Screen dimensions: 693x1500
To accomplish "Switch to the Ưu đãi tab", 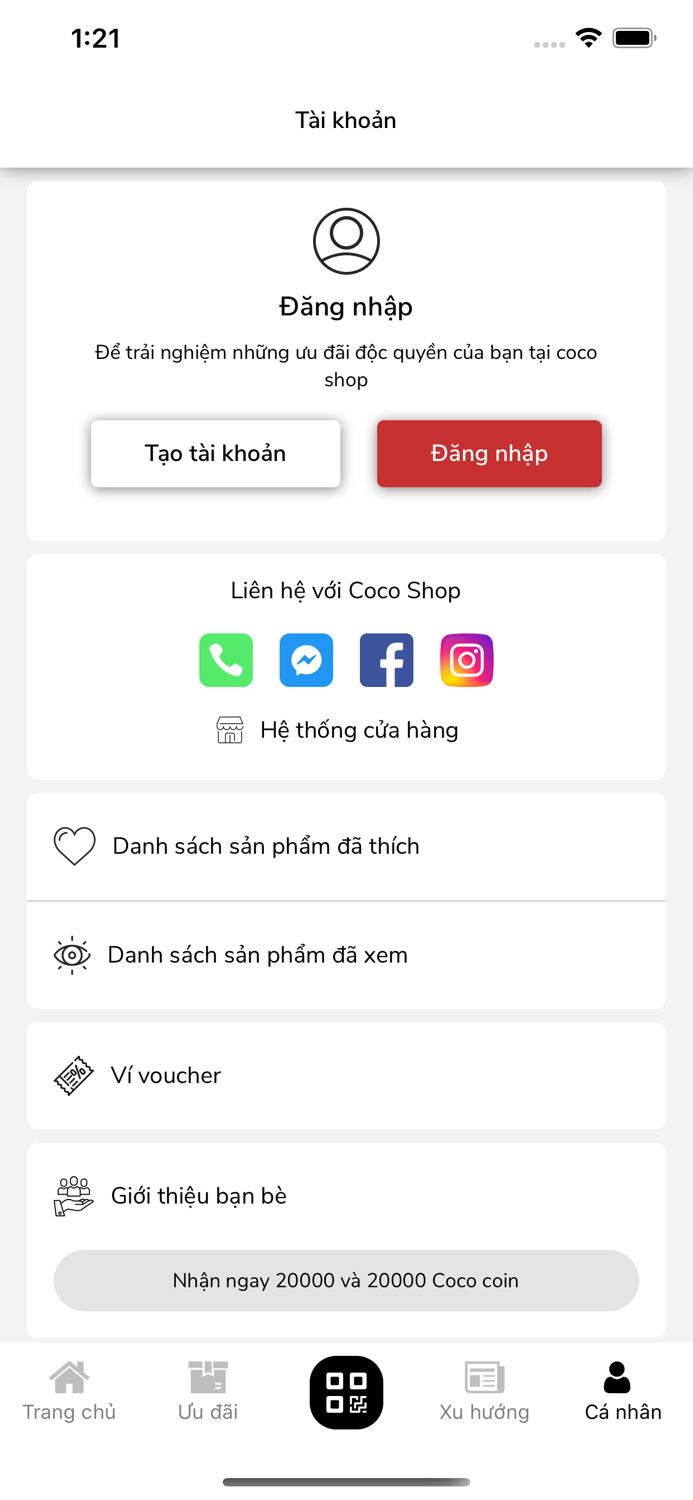I will [208, 1392].
